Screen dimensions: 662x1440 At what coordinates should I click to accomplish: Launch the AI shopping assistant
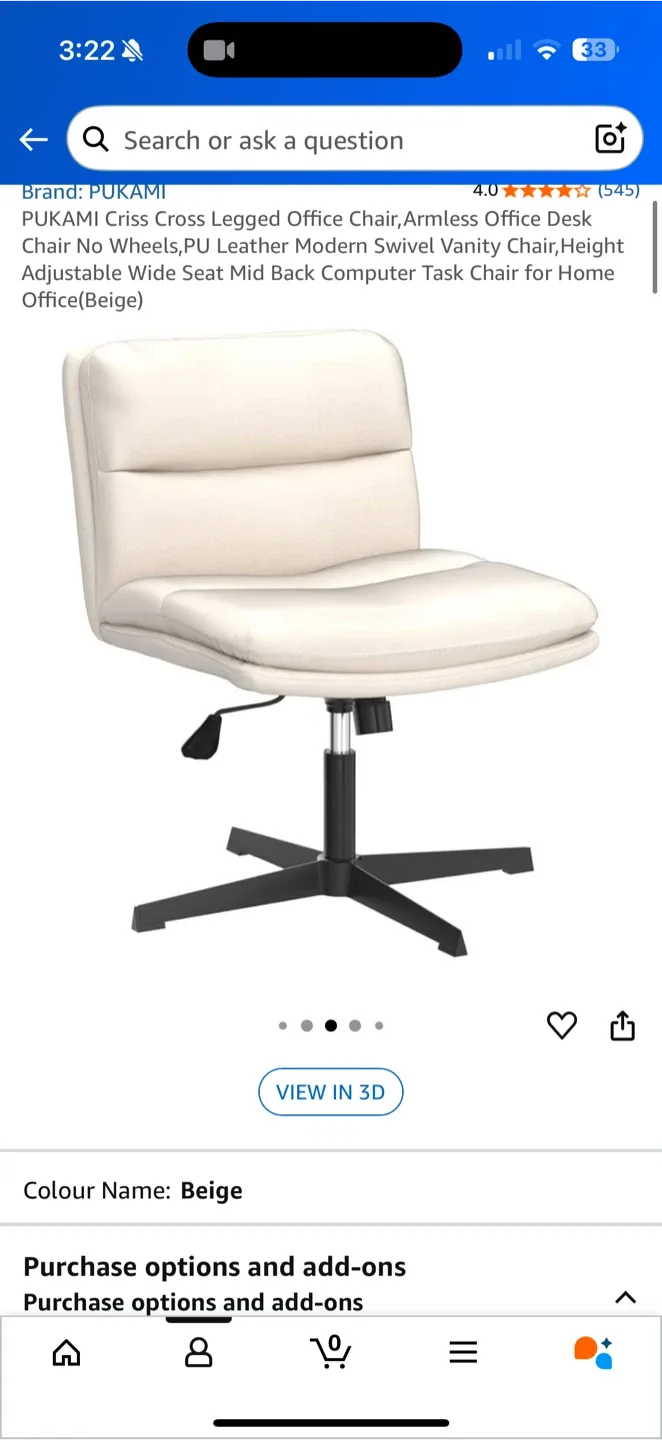pos(593,1352)
